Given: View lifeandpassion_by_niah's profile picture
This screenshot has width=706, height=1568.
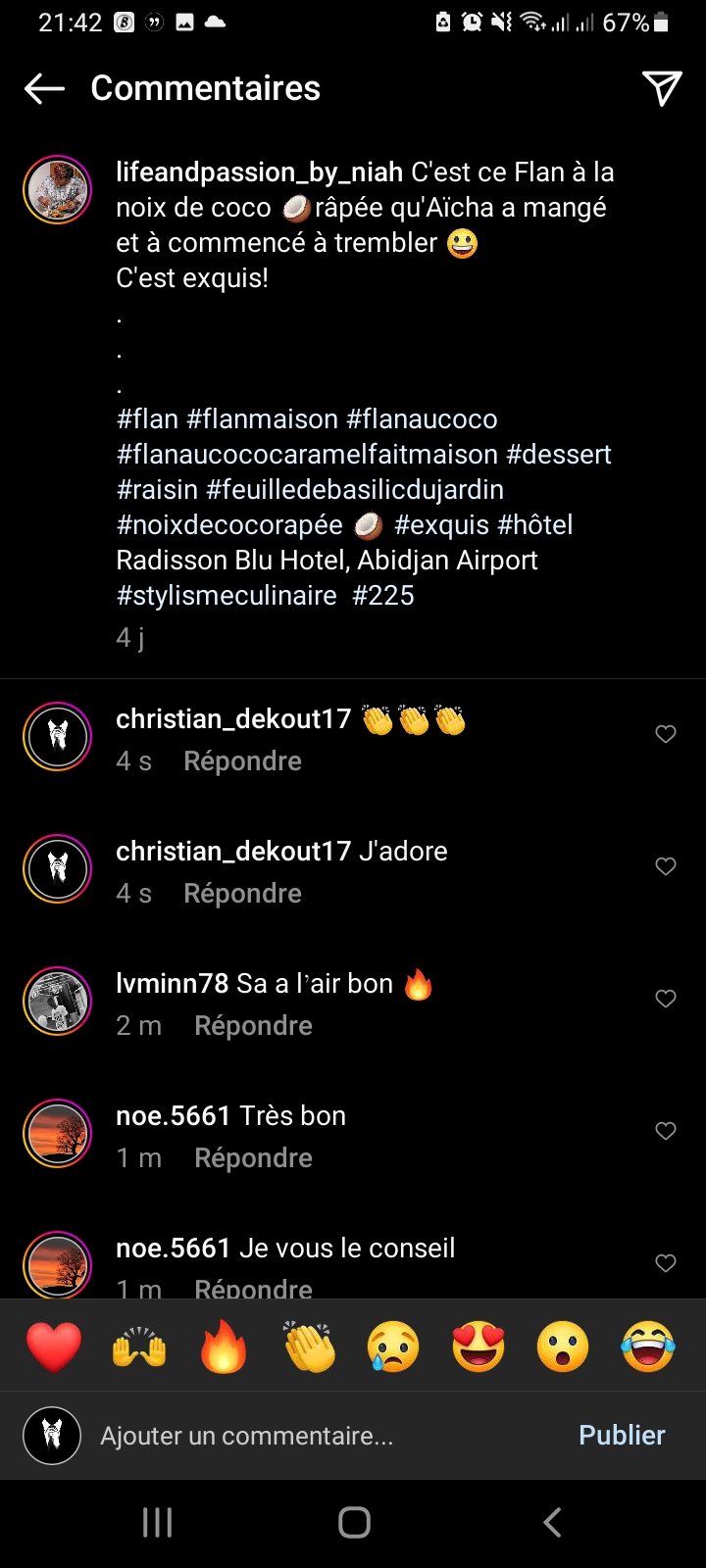Looking at the screenshot, I should tap(58, 189).
